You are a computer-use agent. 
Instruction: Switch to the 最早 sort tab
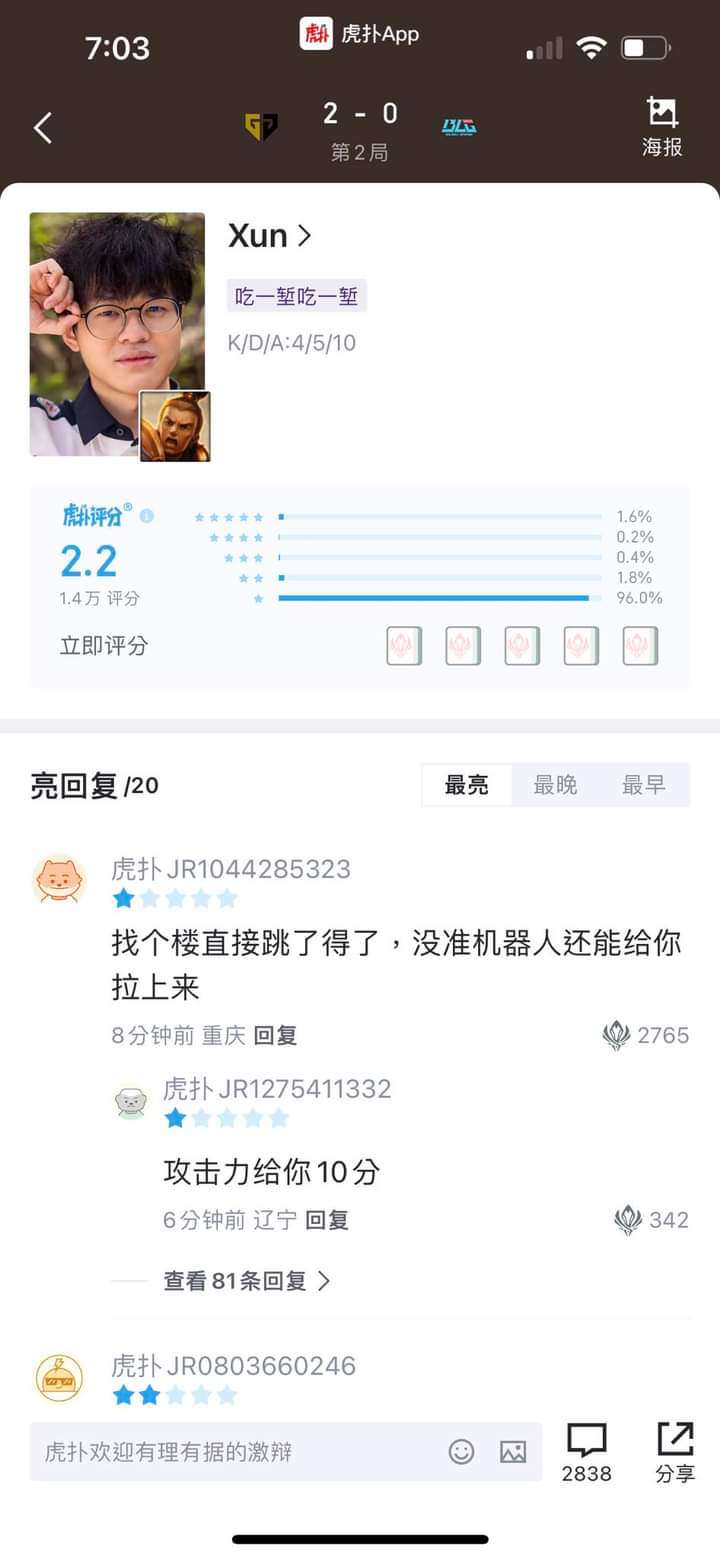[x=643, y=786]
